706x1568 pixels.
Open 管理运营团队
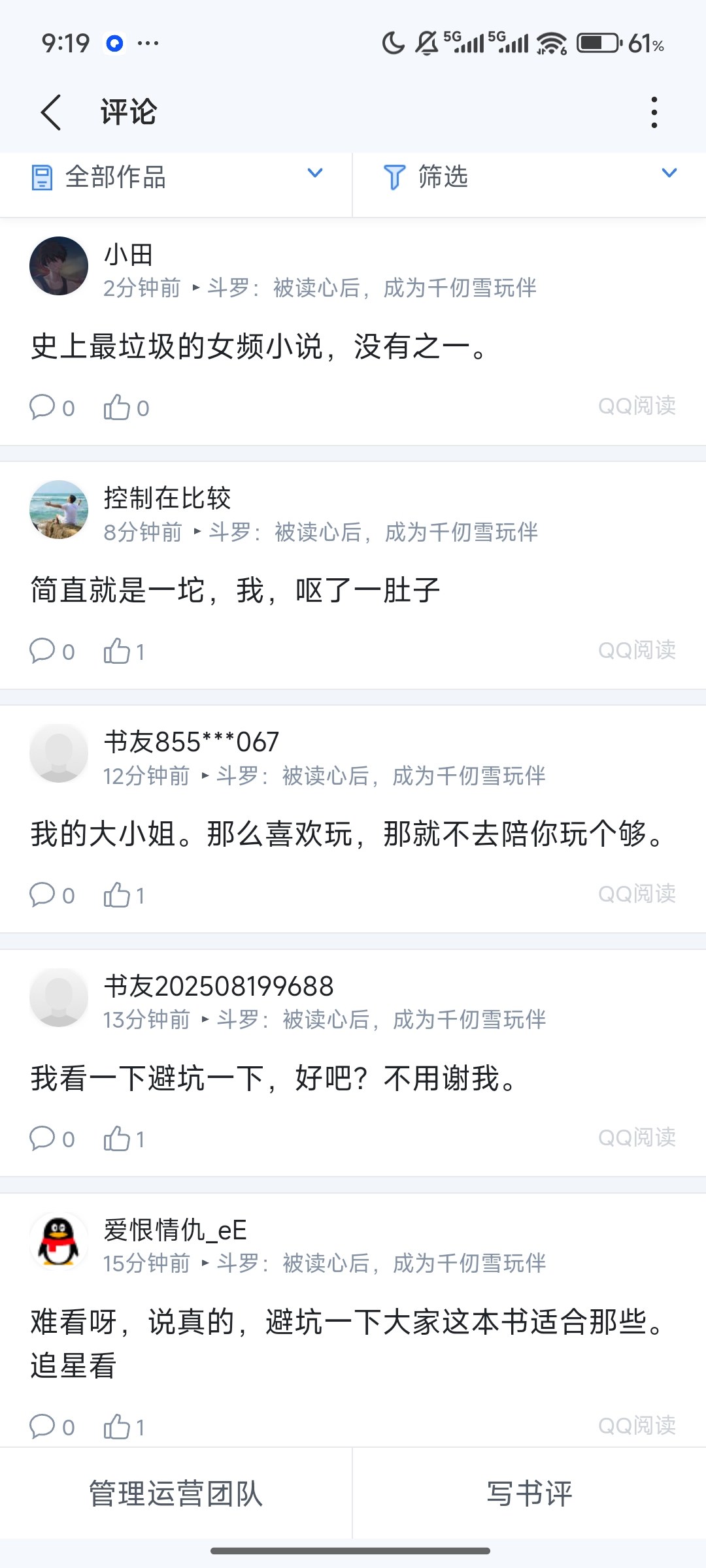tap(176, 1494)
